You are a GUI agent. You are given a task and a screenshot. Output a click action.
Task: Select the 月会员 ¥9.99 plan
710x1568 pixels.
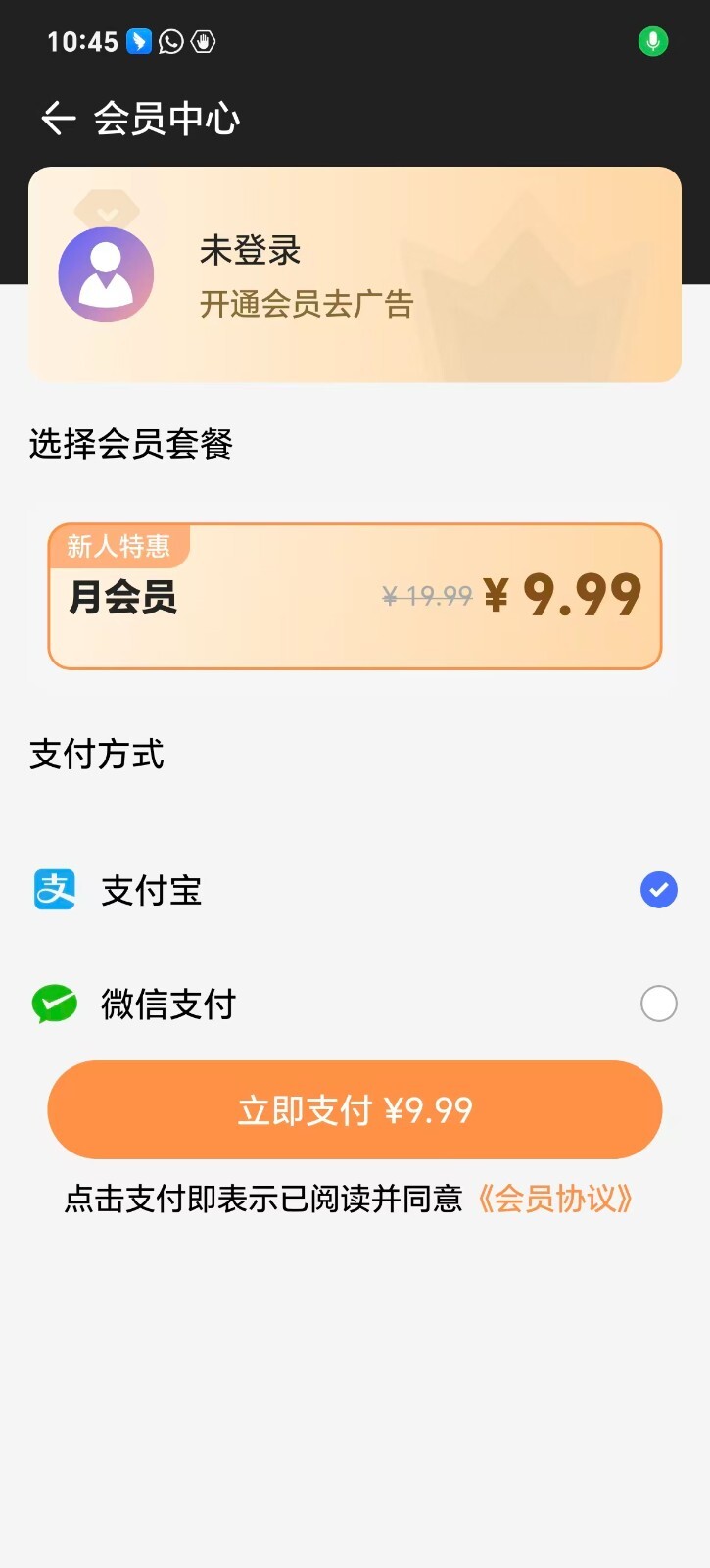(355, 596)
